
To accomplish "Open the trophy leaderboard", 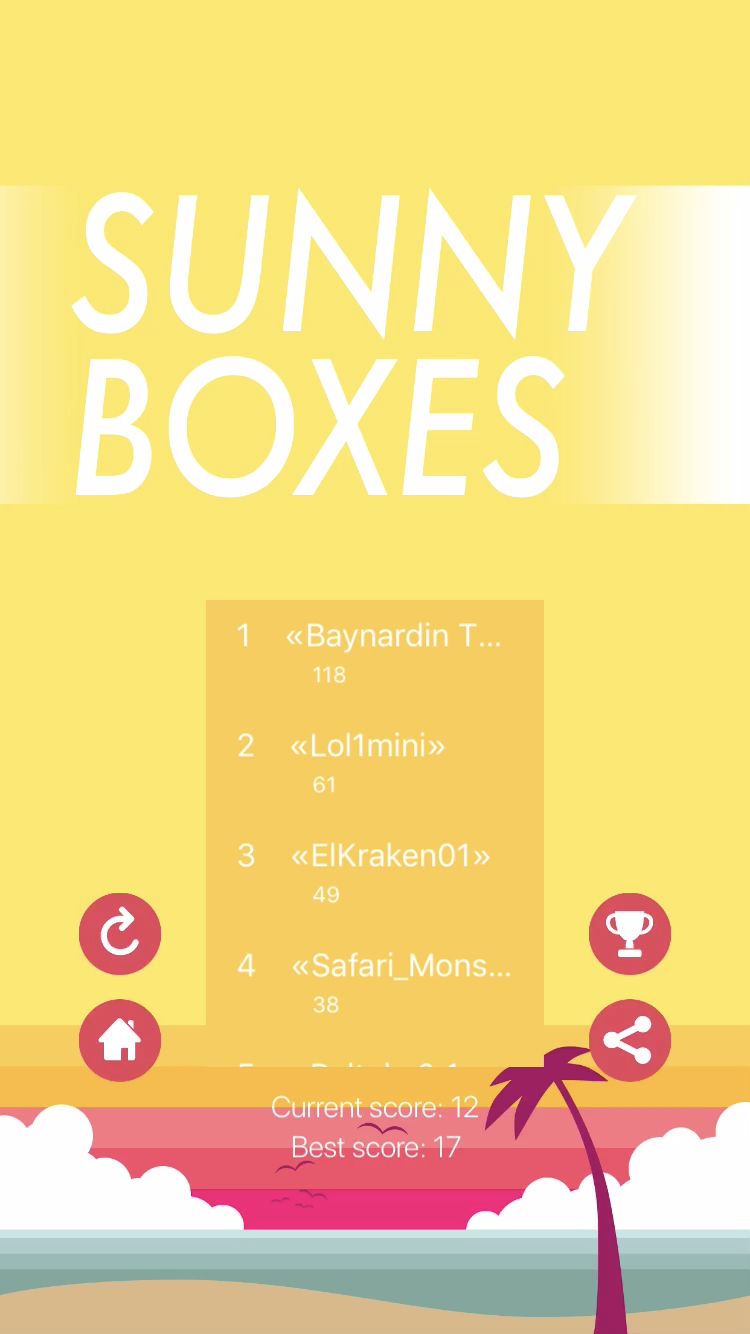I will 630,934.
